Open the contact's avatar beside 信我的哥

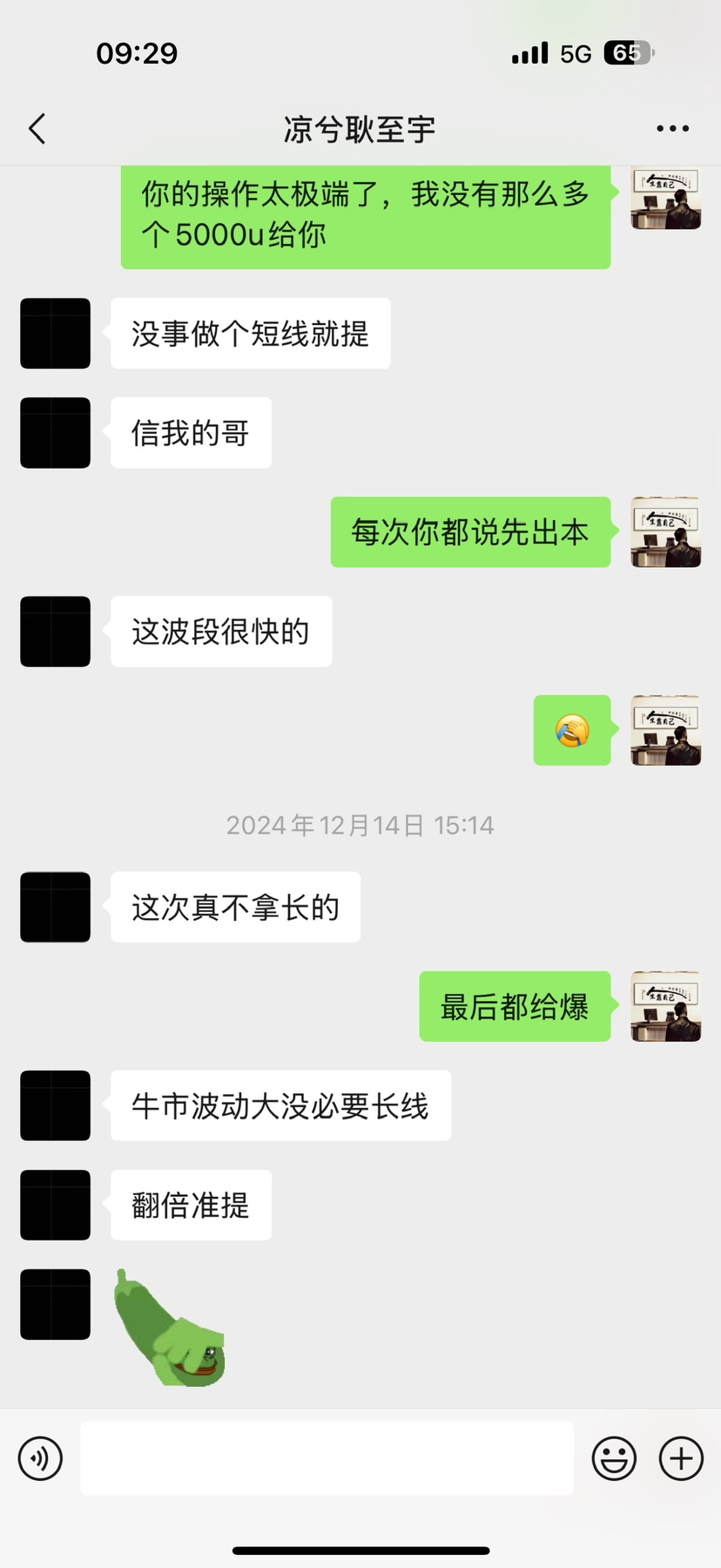point(56,433)
